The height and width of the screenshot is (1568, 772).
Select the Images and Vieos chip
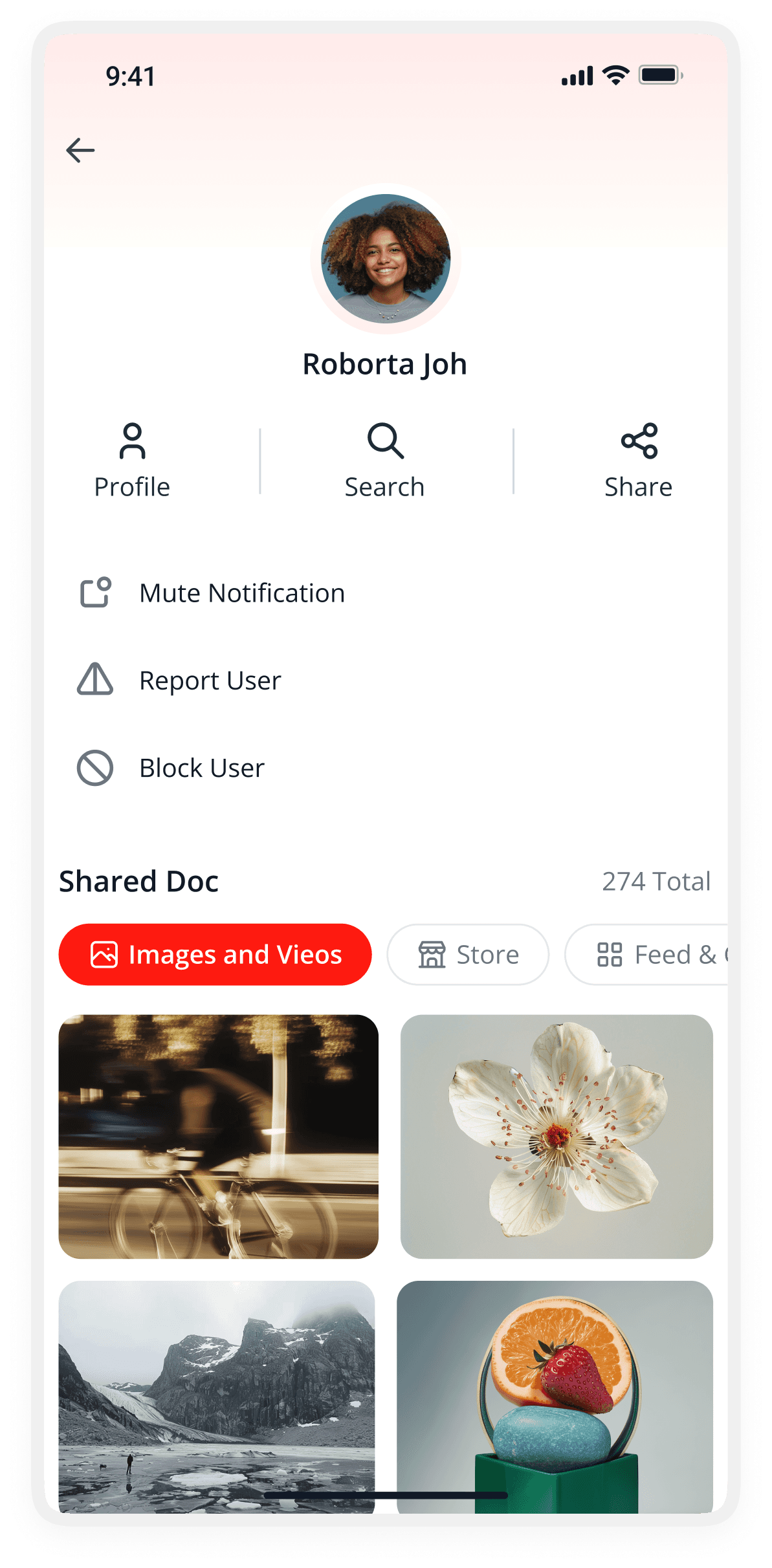click(x=215, y=954)
